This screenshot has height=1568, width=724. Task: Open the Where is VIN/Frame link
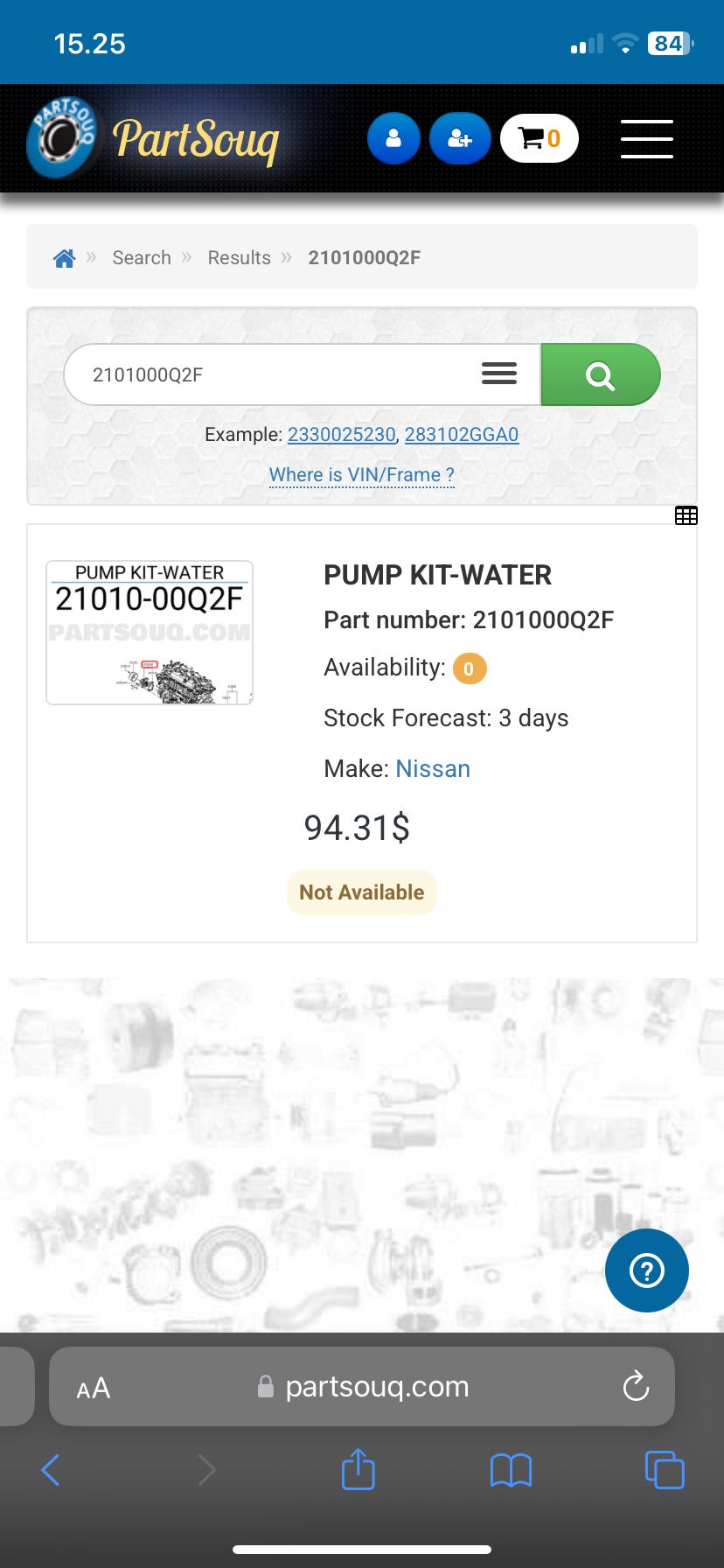(x=361, y=475)
